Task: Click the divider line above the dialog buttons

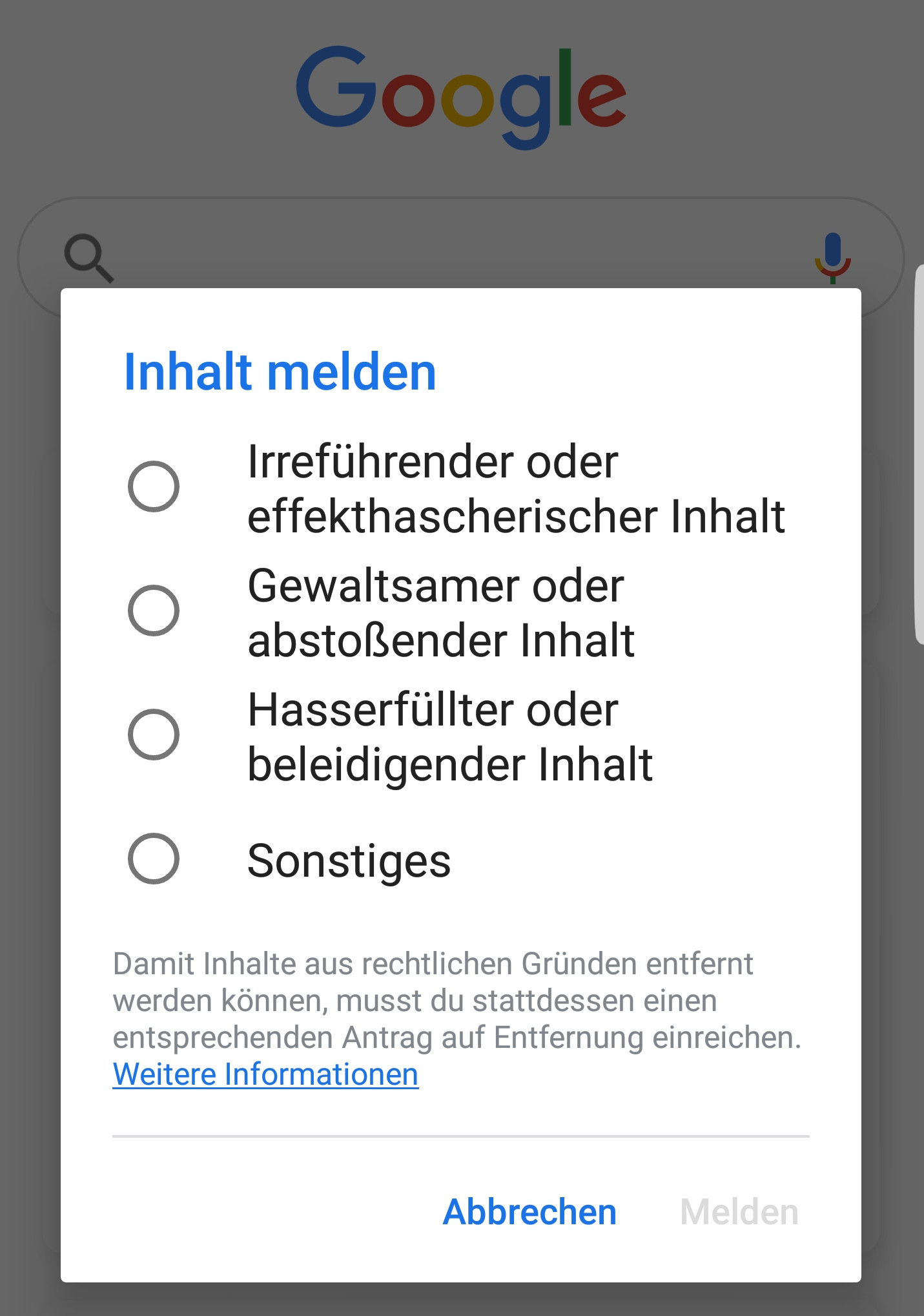Action: [x=460, y=1134]
